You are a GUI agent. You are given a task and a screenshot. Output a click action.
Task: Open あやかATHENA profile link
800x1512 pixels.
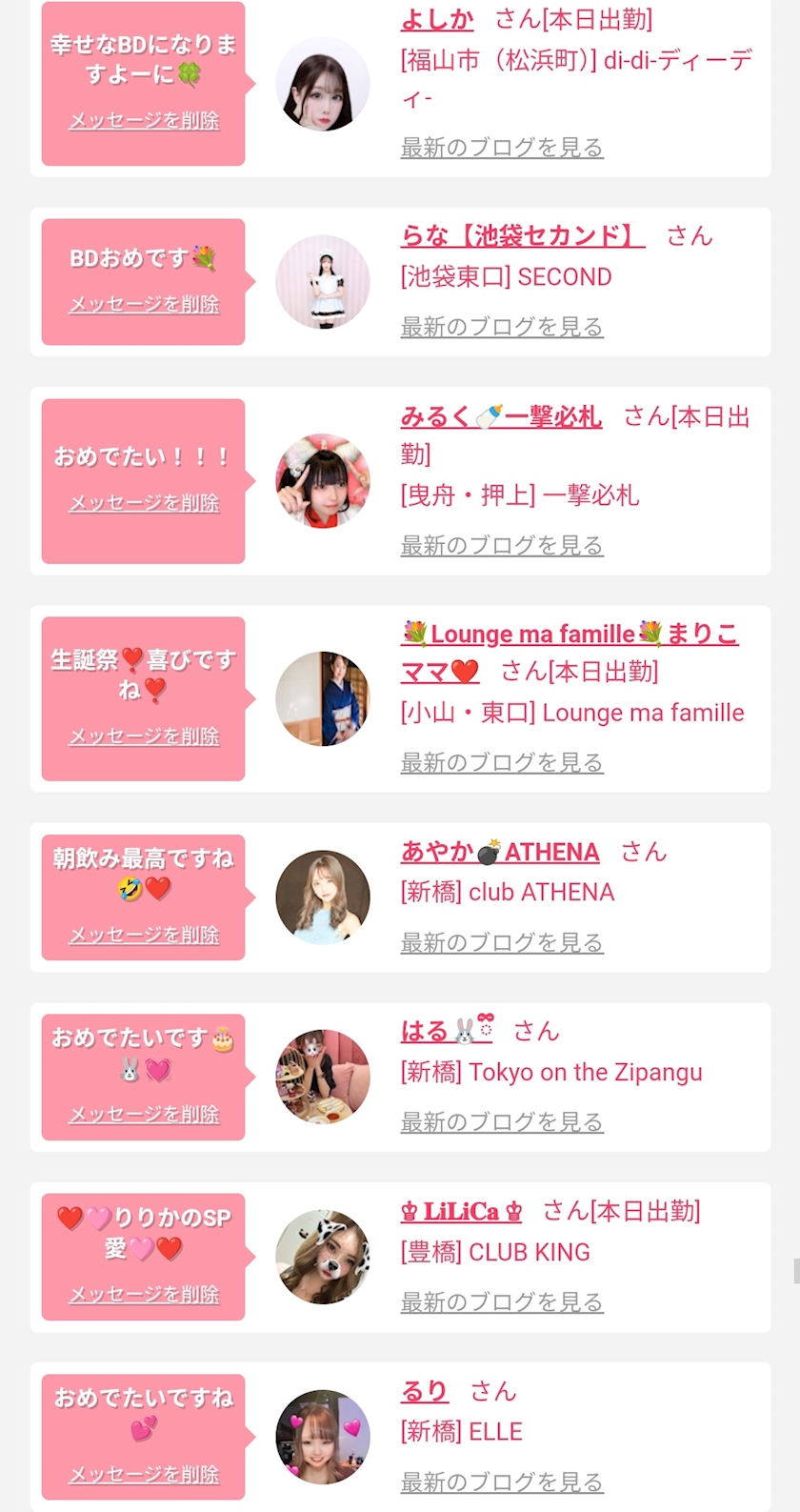(x=500, y=852)
